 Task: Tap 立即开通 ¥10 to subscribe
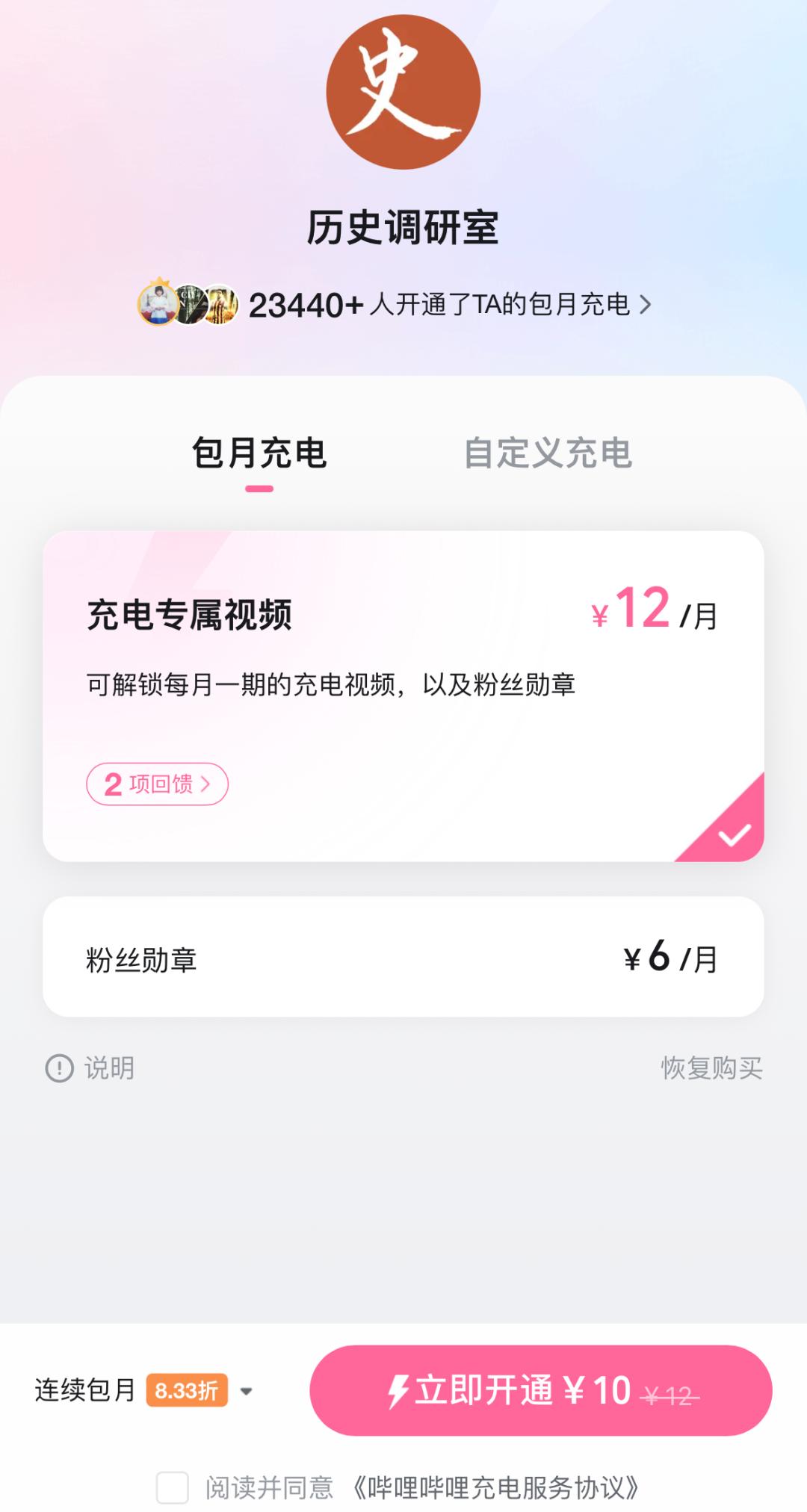click(x=540, y=1391)
